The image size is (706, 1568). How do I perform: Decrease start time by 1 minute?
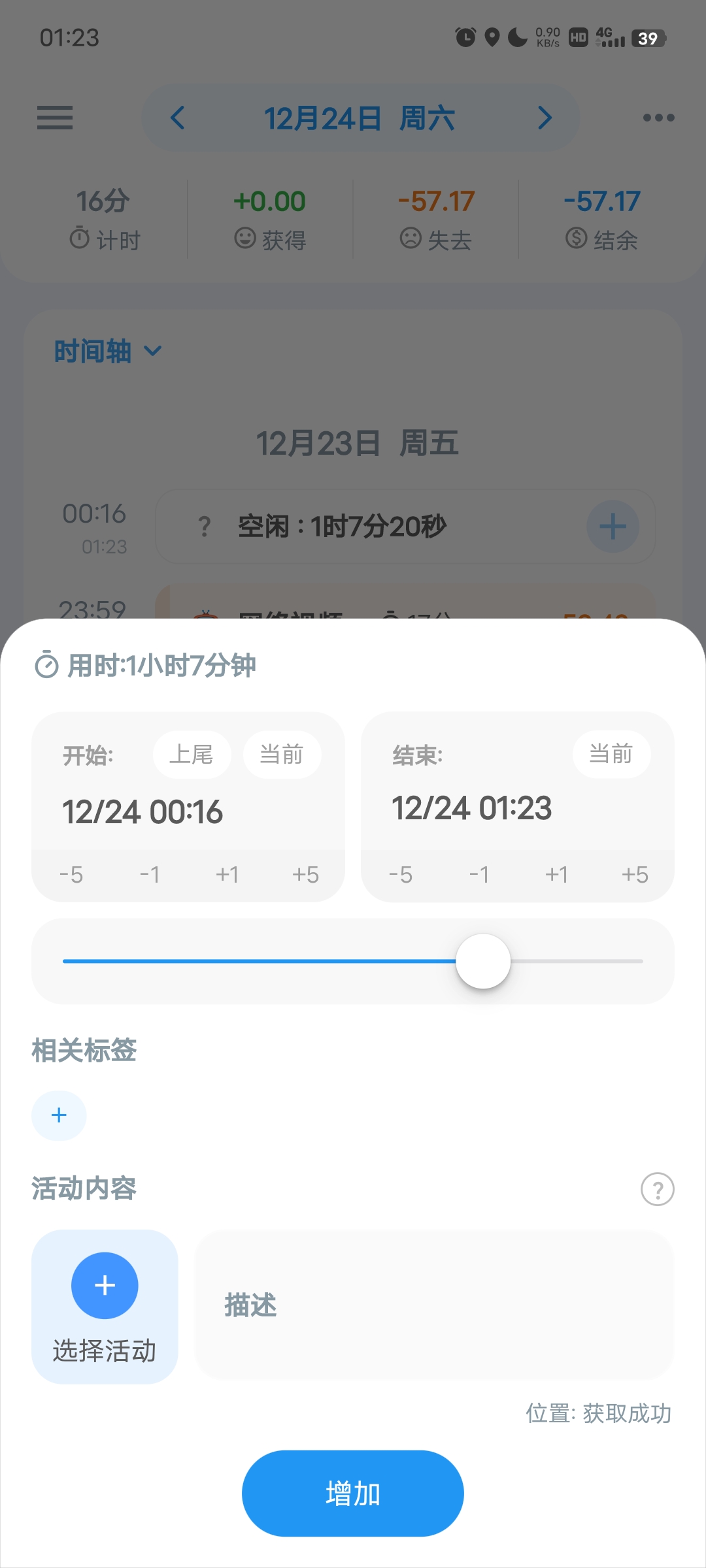150,875
